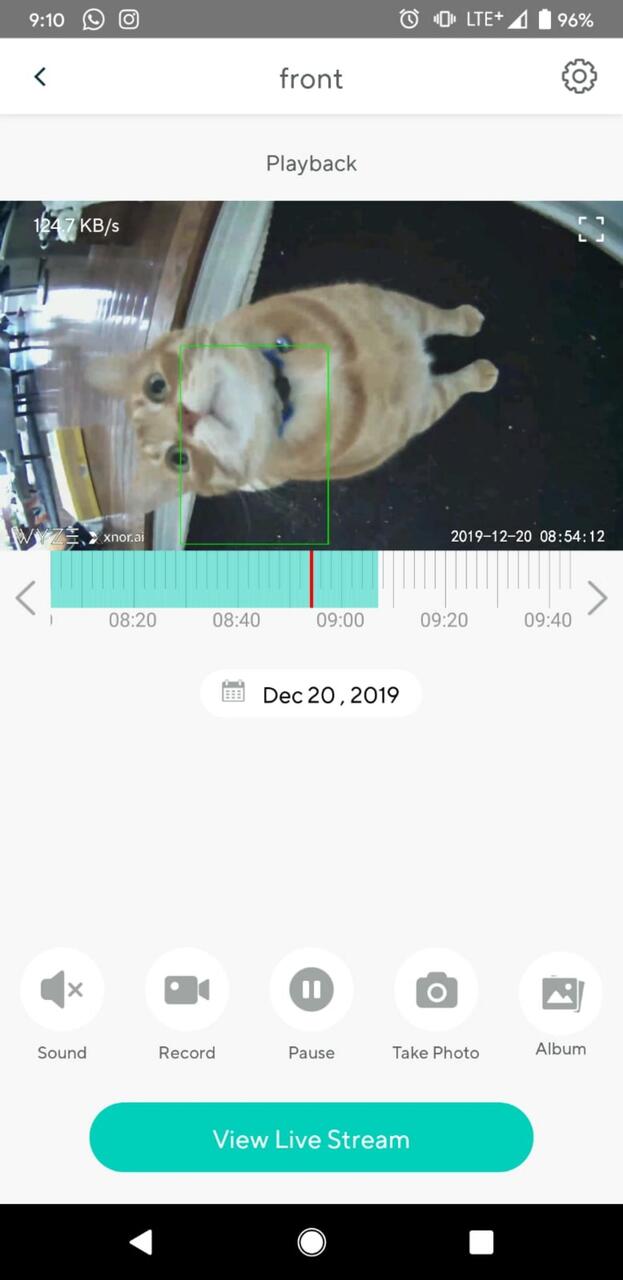Open the system home button

click(311, 1242)
